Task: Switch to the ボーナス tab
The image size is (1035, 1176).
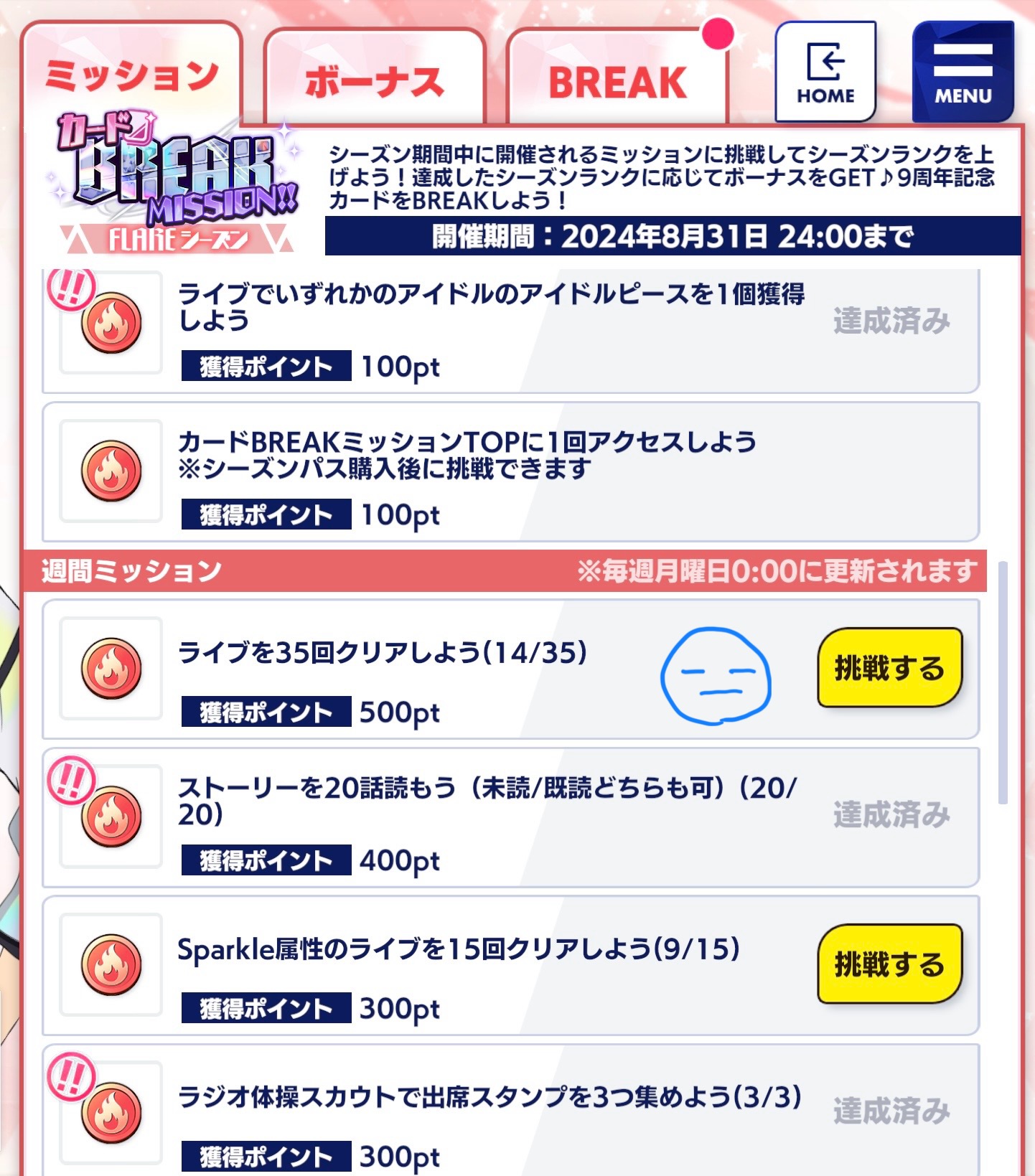Action: tap(375, 80)
